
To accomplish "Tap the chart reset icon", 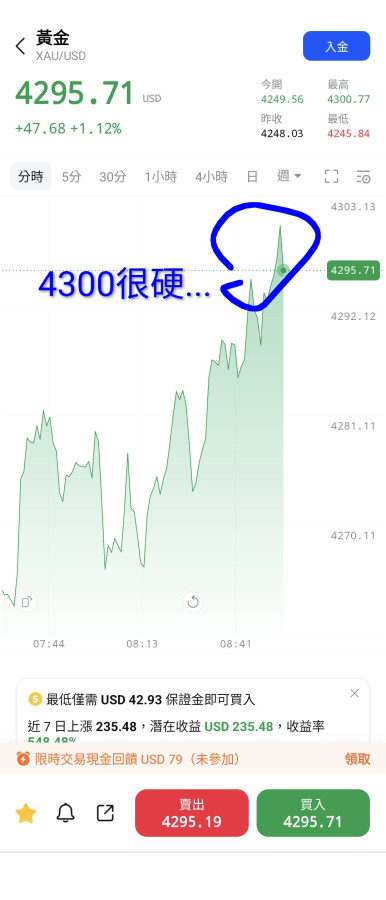I will pos(193,602).
